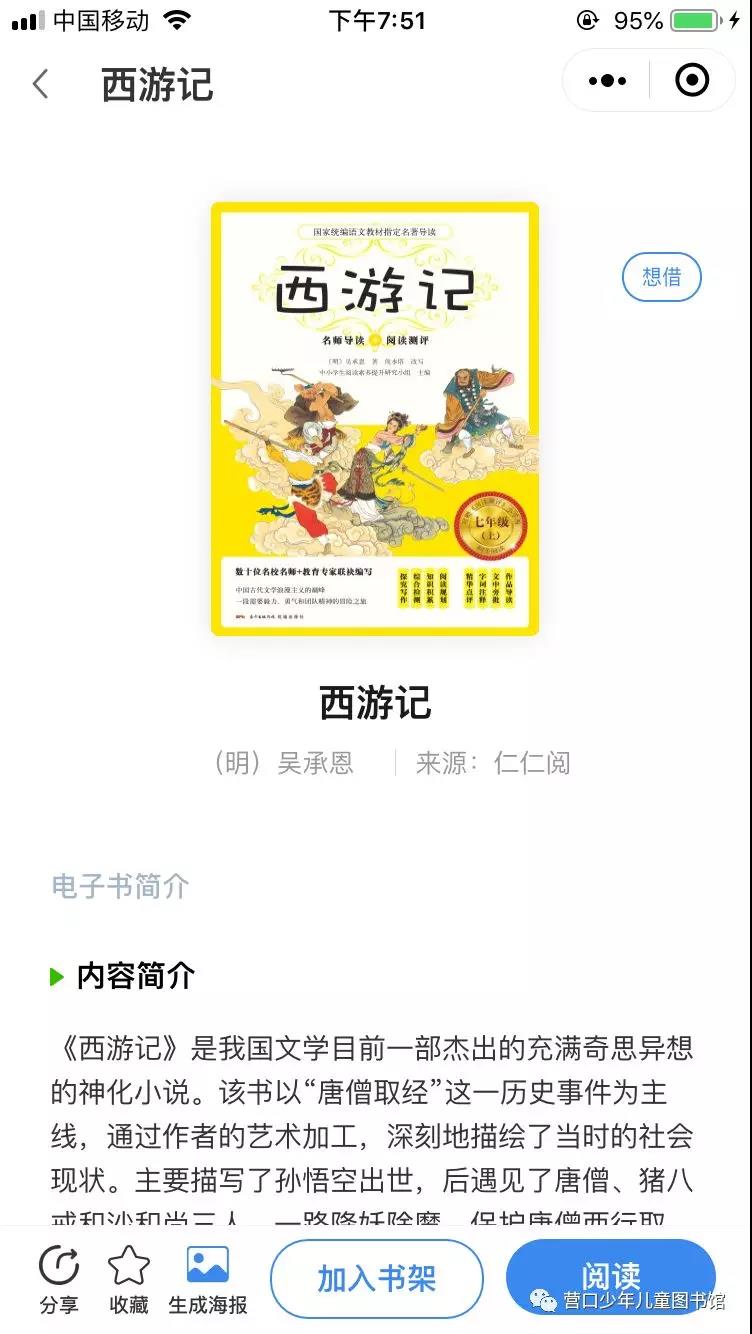Open the mini program more-options menu

click(x=608, y=81)
